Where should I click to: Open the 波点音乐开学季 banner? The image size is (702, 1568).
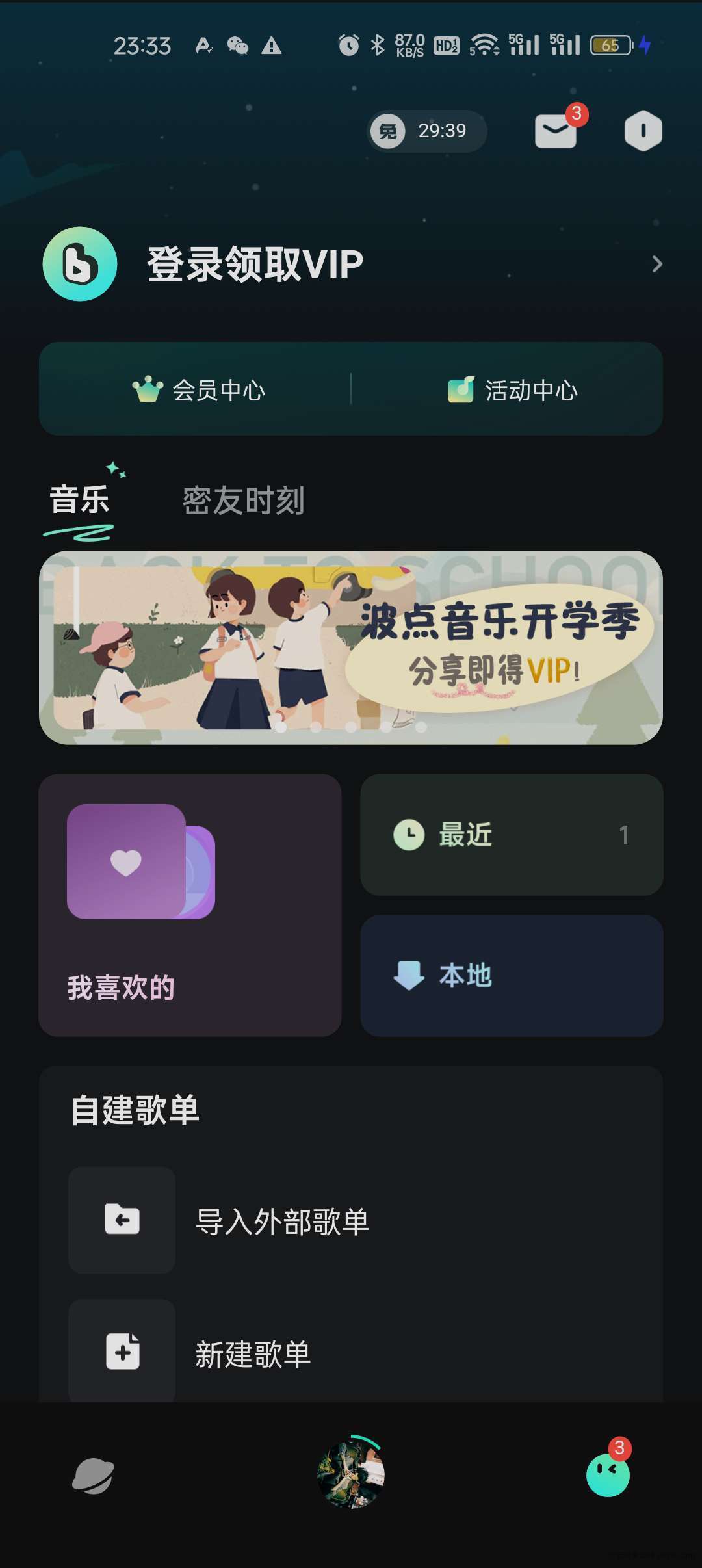[351, 647]
